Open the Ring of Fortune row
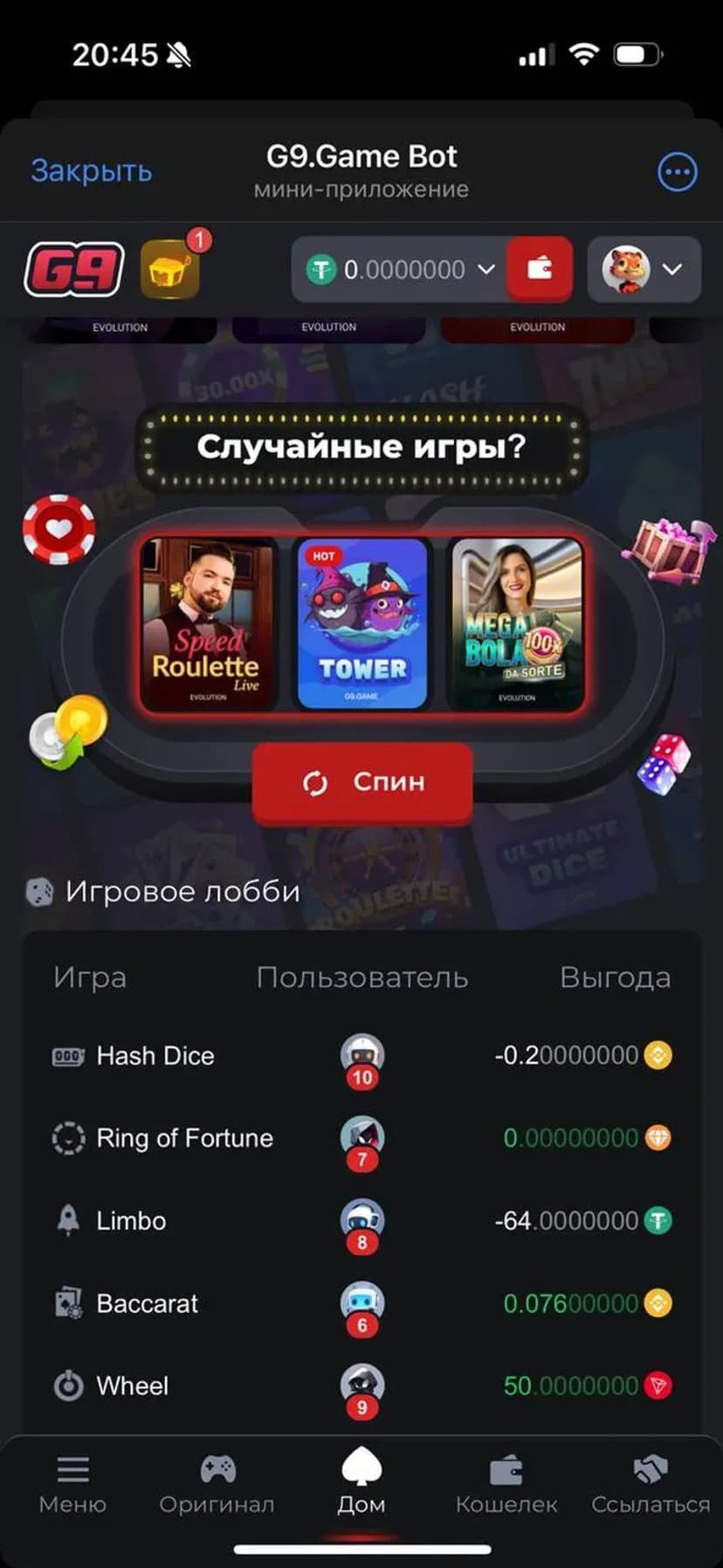The width and height of the screenshot is (723, 1568). pos(183,1138)
